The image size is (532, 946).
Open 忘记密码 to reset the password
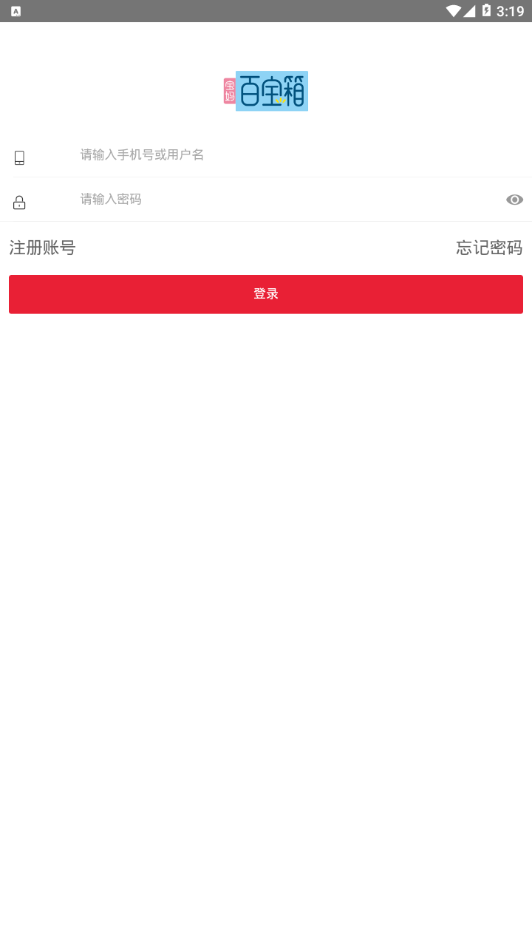click(x=489, y=247)
